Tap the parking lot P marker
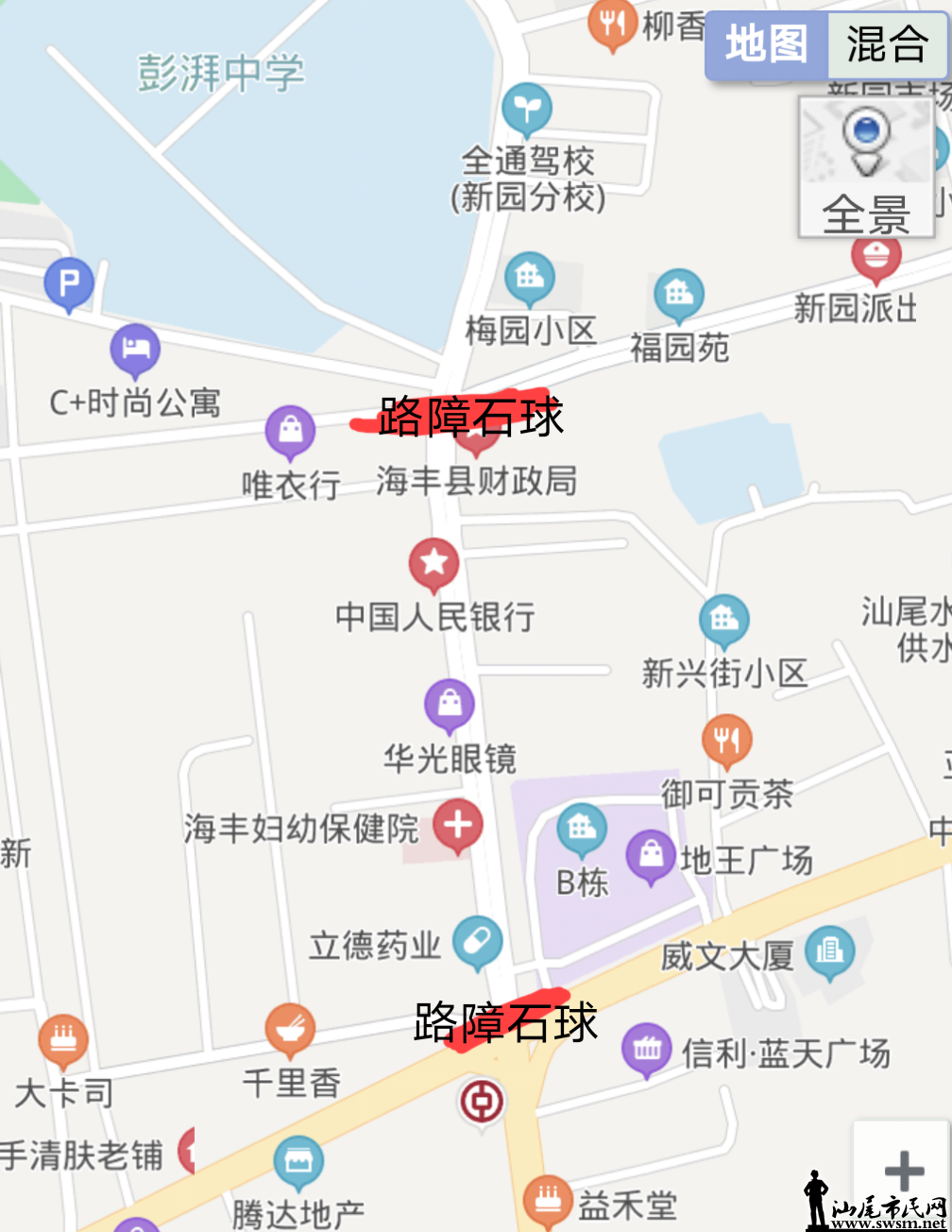Viewport: 952px width, 1232px height. 69,282
